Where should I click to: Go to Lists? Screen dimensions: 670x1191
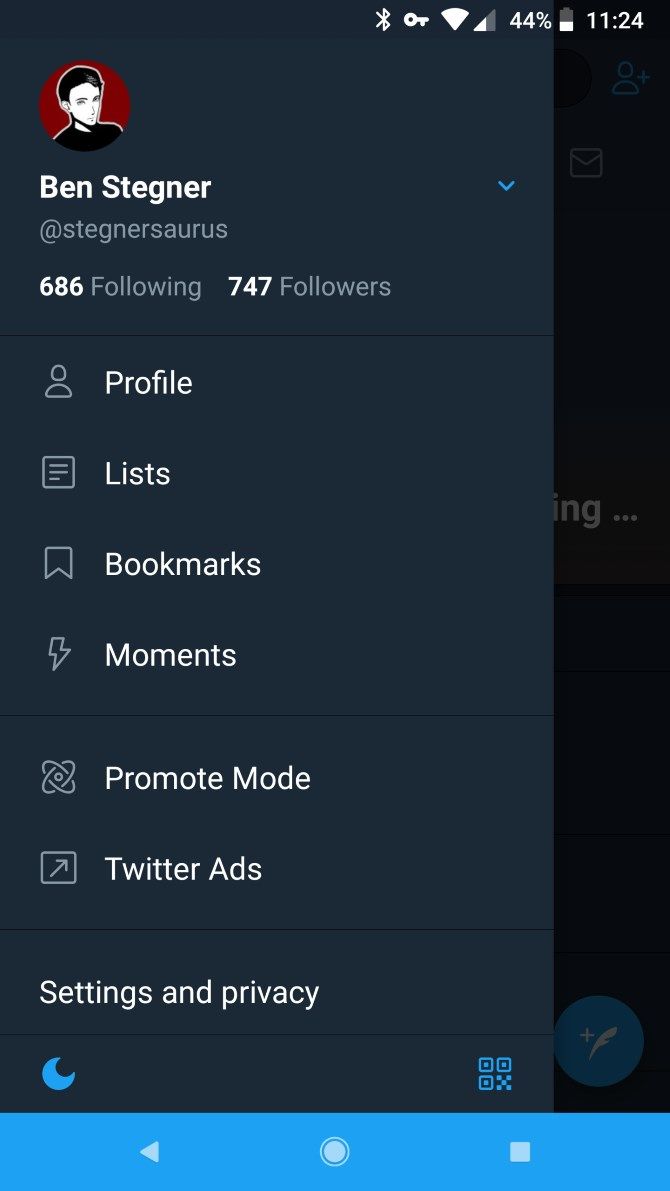coord(137,474)
